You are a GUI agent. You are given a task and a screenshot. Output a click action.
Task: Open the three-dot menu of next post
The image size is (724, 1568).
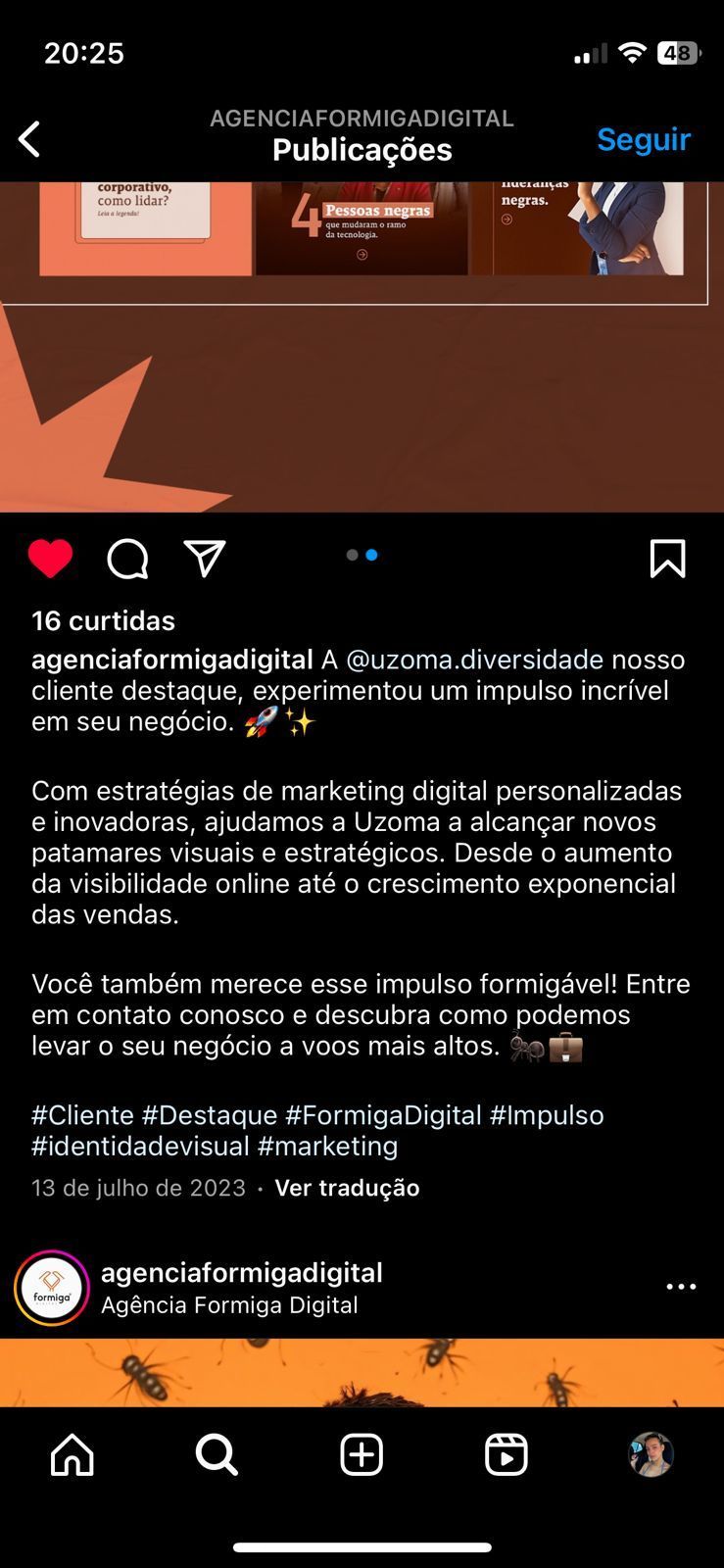coord(681,1287)
